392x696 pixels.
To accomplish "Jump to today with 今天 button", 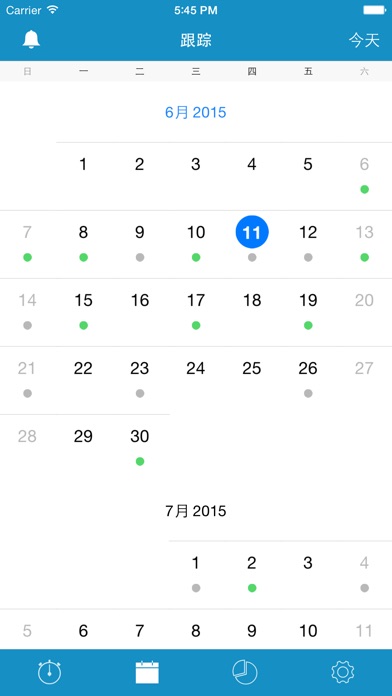I will pos(364,40).
